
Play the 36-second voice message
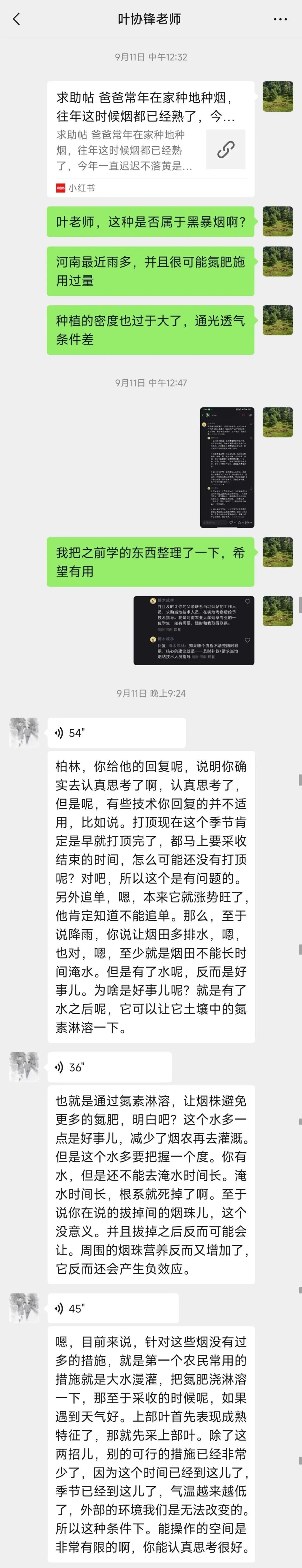point(109,1067)
